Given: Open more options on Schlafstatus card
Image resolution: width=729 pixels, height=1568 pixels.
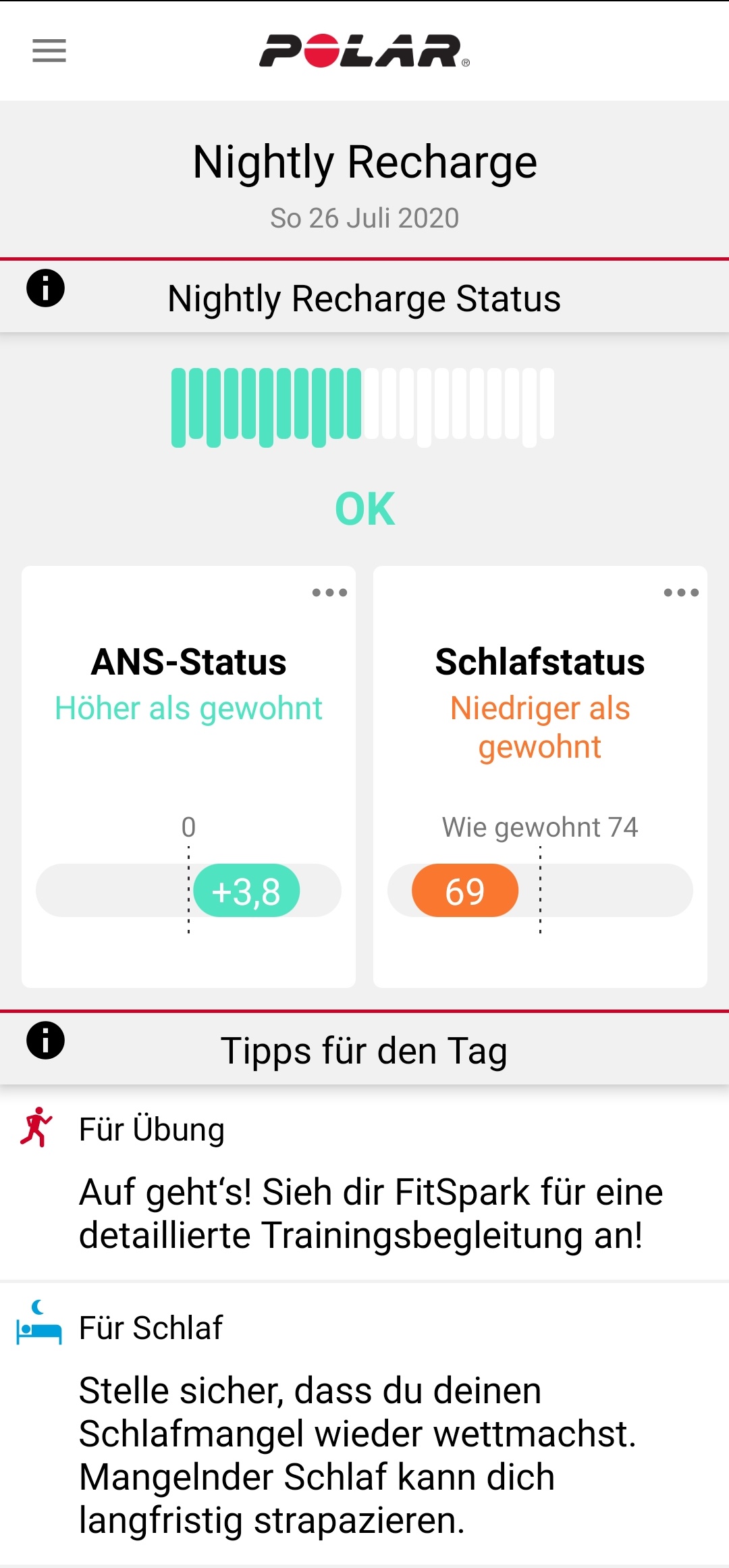Looking at the screenshot, I should pos(681,593).
